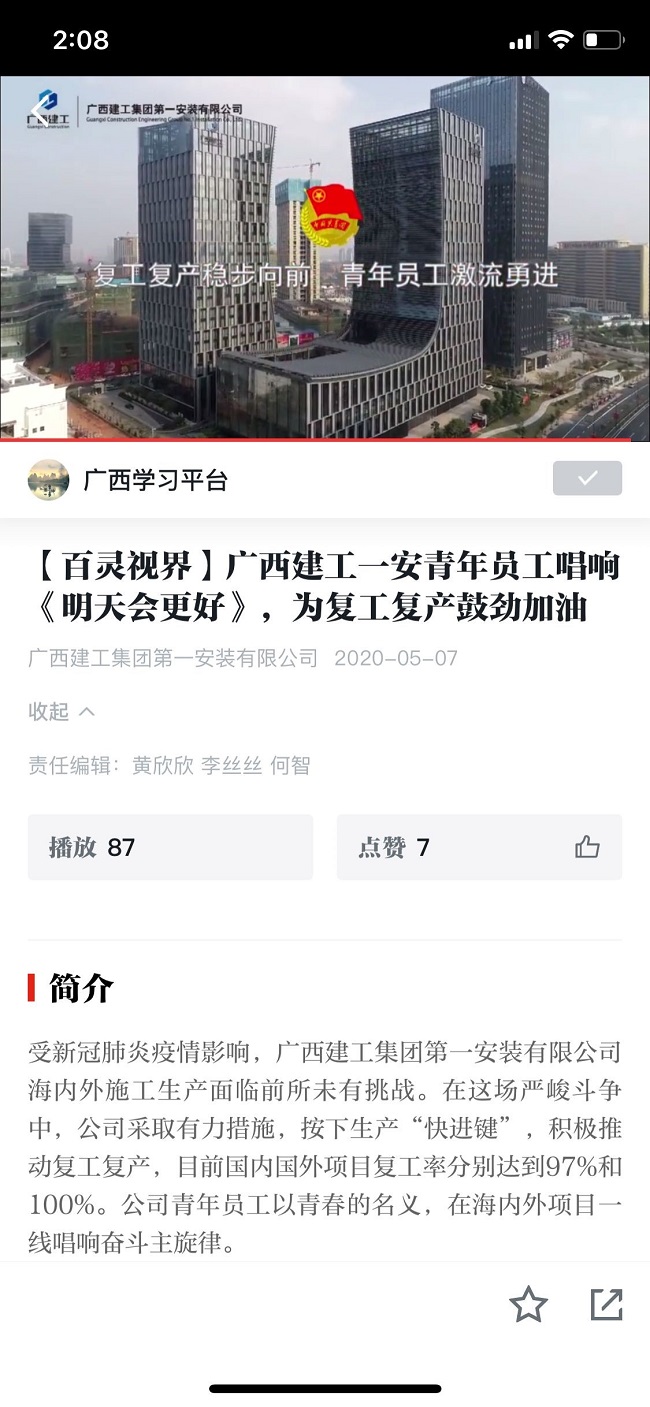Open the 广西学习平台 channel page
This screenshot has height=1407, width=650.
tap(154, 480)
